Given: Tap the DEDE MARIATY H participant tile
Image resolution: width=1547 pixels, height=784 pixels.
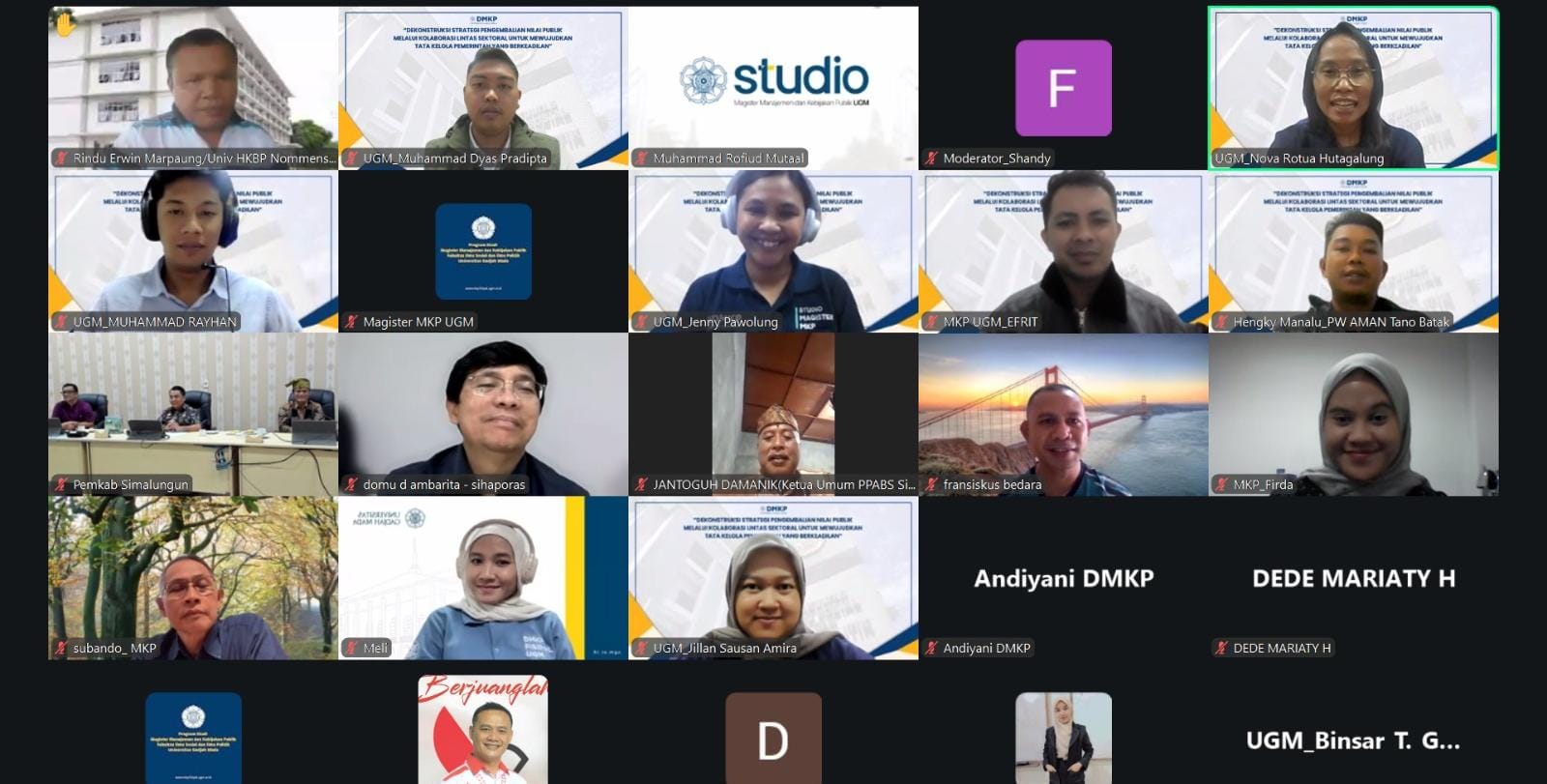Looking at the screenshot, I should pos(1354,578).
